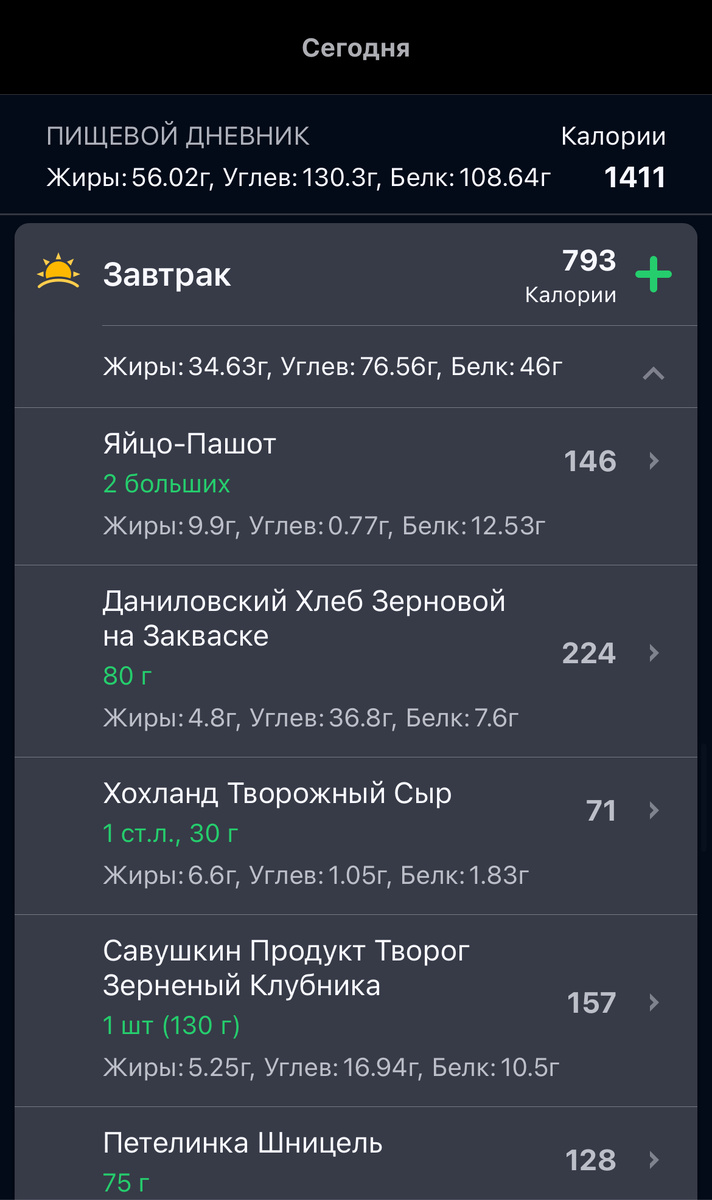Image resolution: width=712 pixels, height=1200 pixels.
Task: Open Савушкин Продукт Творог Зерненый Клубника
Action: (356, 1011)
